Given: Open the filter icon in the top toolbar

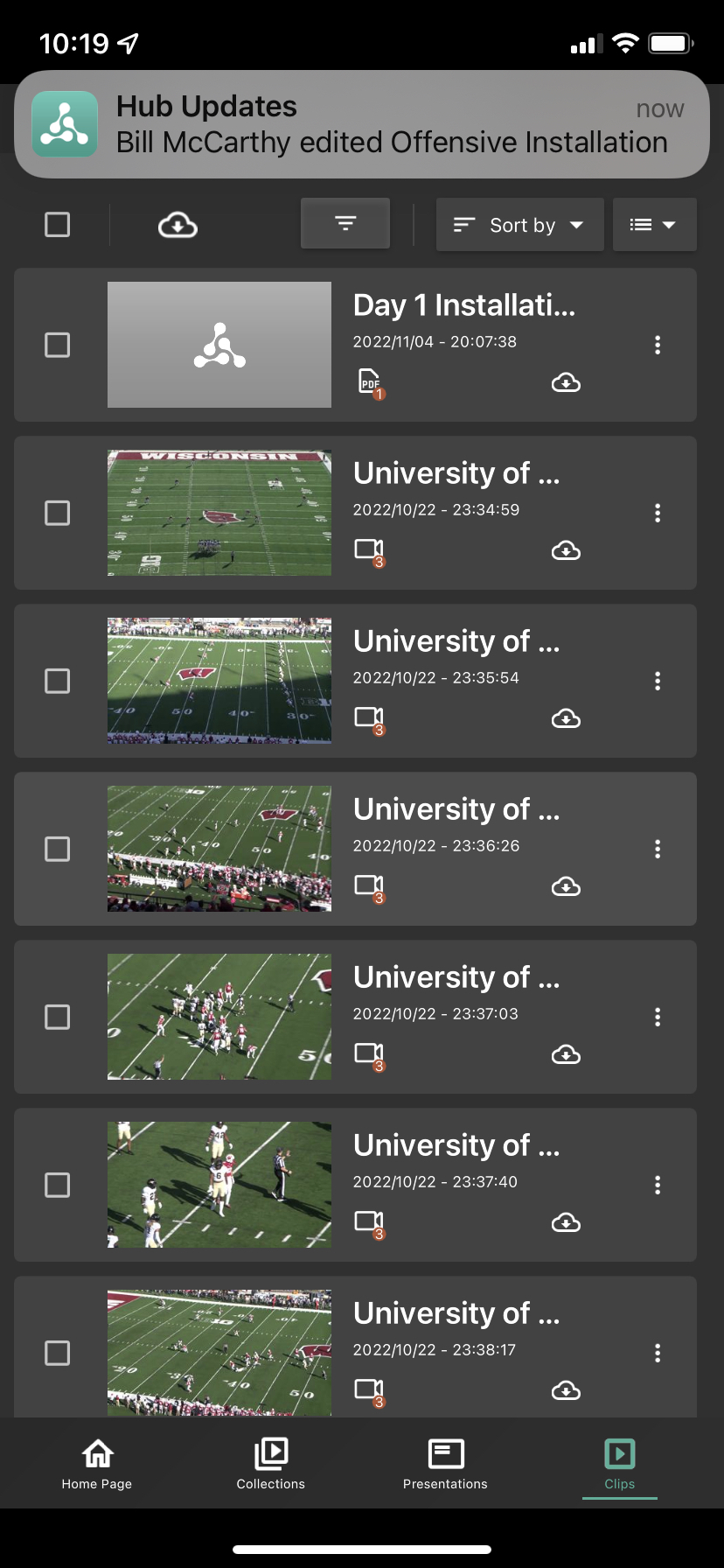Looking at the screenshot, I should point(345,224).
